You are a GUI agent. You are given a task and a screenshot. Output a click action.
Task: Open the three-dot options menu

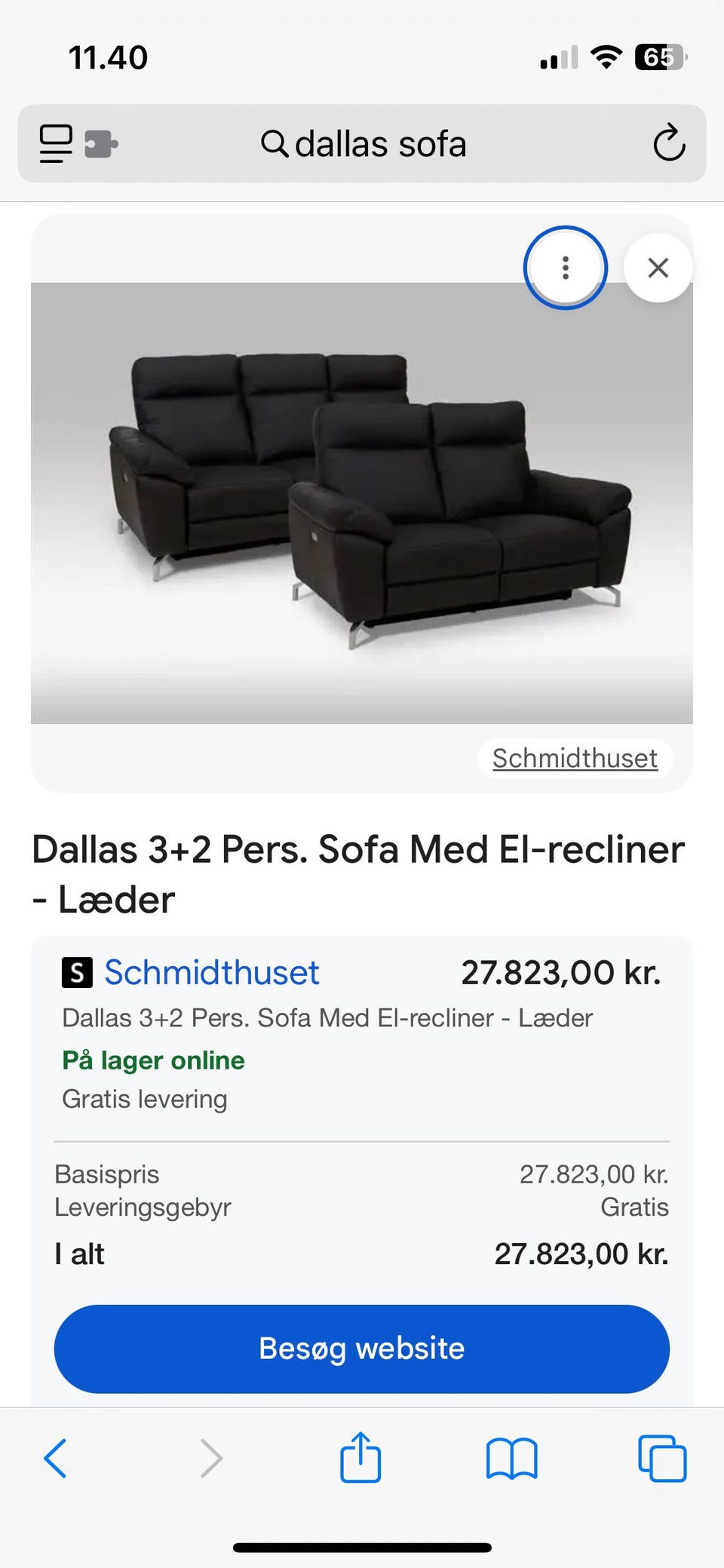[565, 268]
